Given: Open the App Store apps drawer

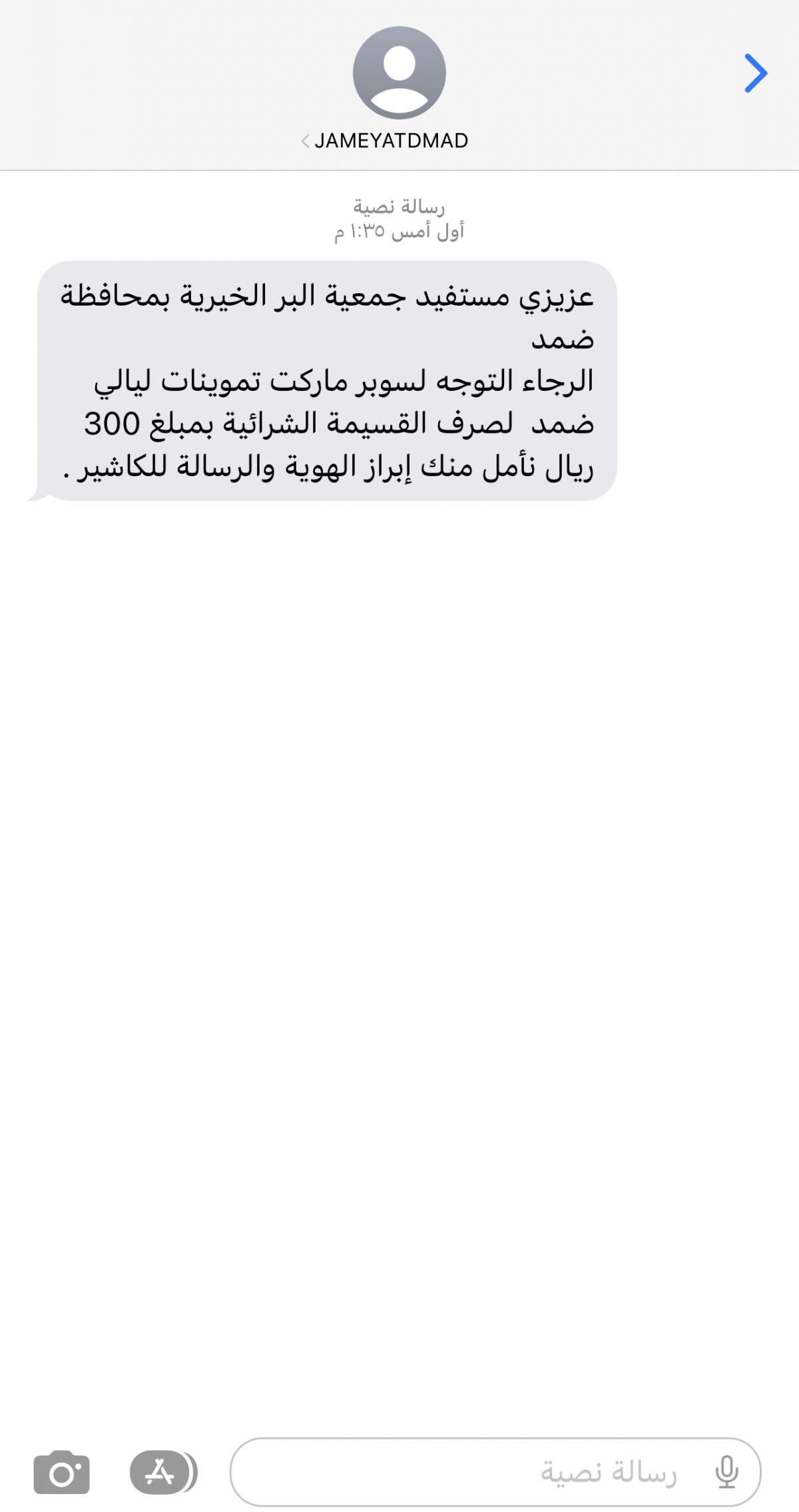Looking at the screenshot, I should [162, 1472].
